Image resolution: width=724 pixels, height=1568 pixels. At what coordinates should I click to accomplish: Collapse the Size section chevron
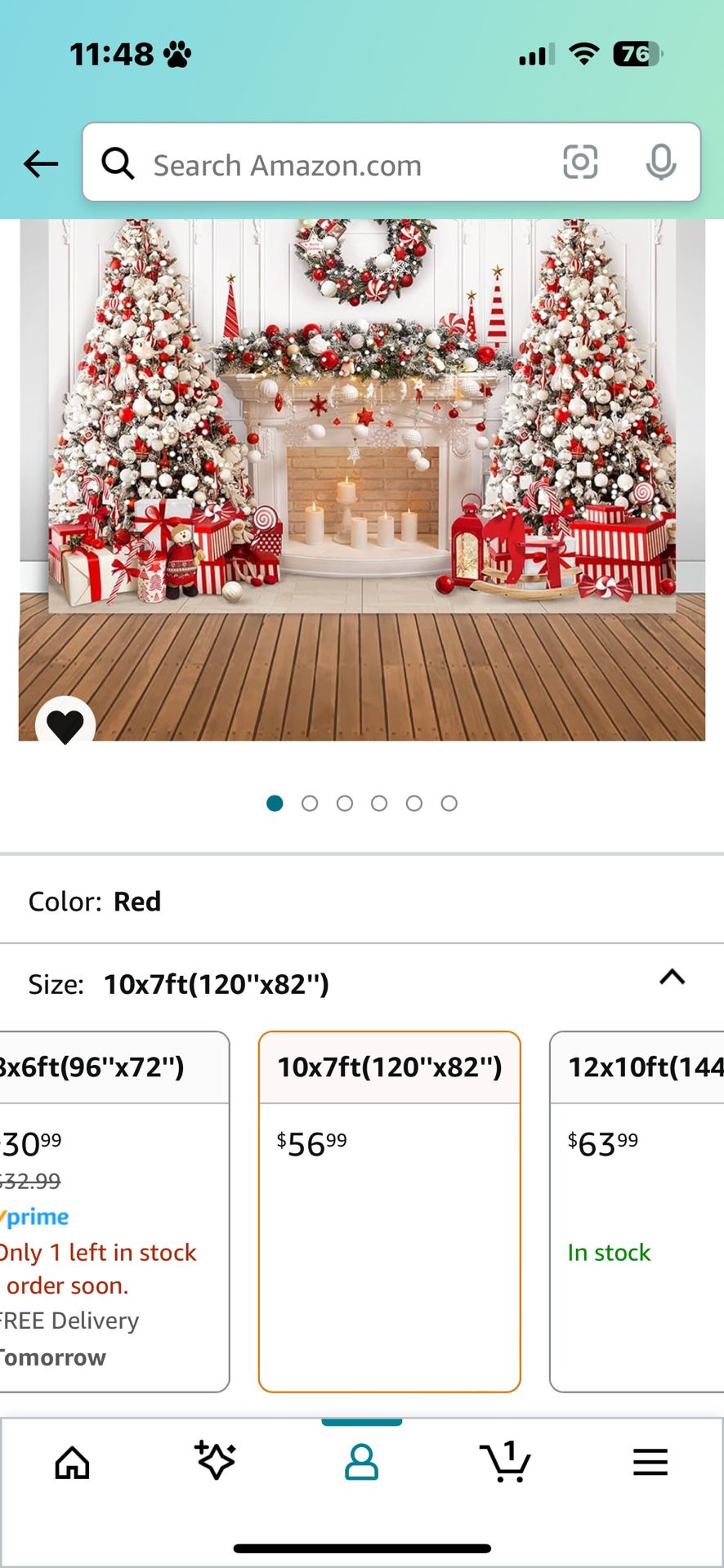[673, 977]
